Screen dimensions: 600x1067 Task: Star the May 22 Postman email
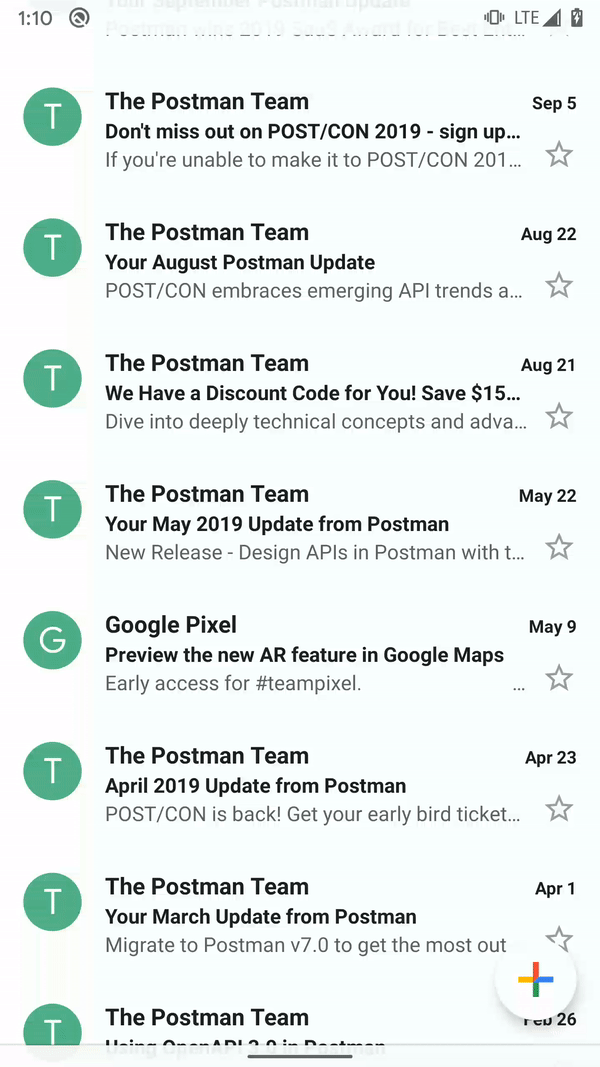coord(559,546)
